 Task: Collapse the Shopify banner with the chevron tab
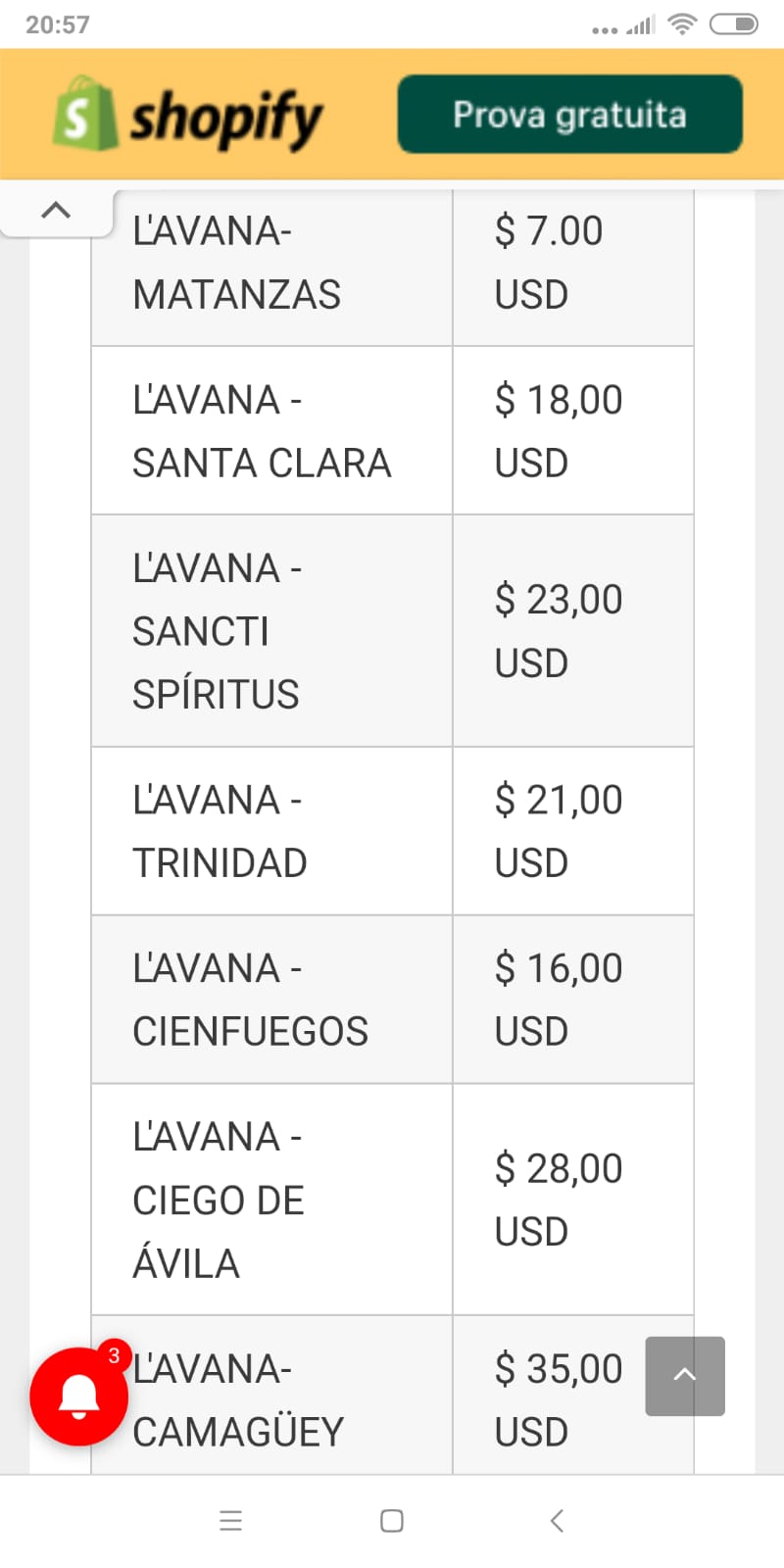coord(56,210)
